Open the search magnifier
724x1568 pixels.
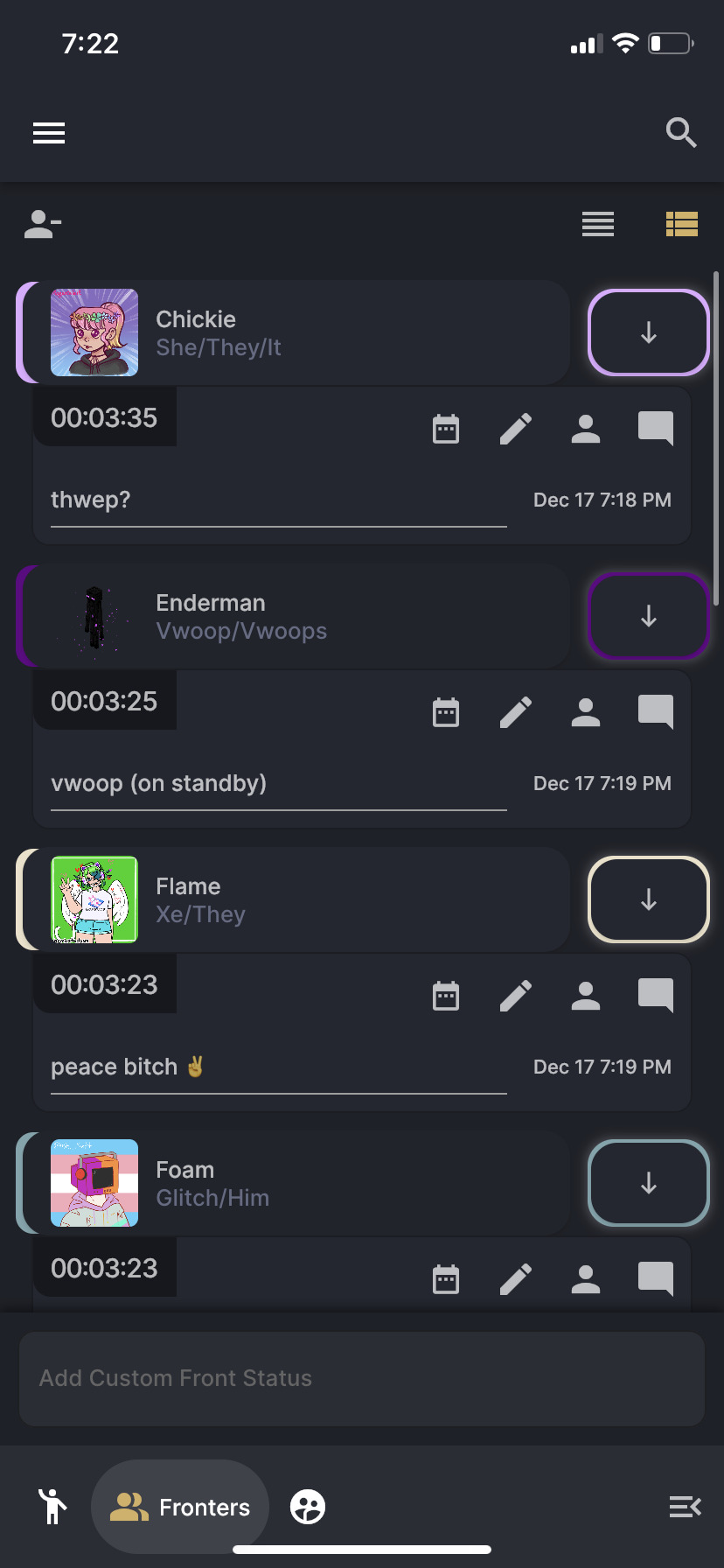click(x=680, y=133)
